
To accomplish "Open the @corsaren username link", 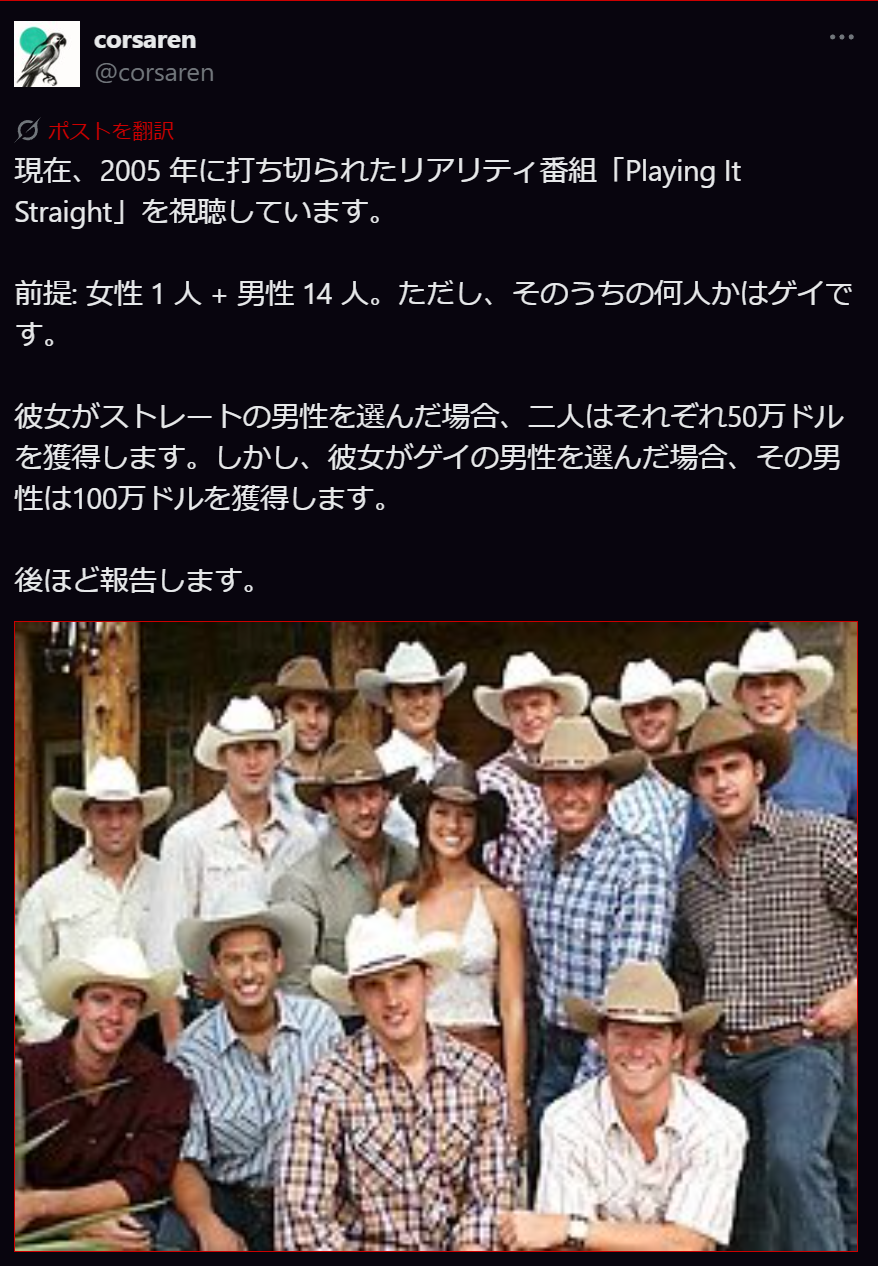I will (153, 73).
